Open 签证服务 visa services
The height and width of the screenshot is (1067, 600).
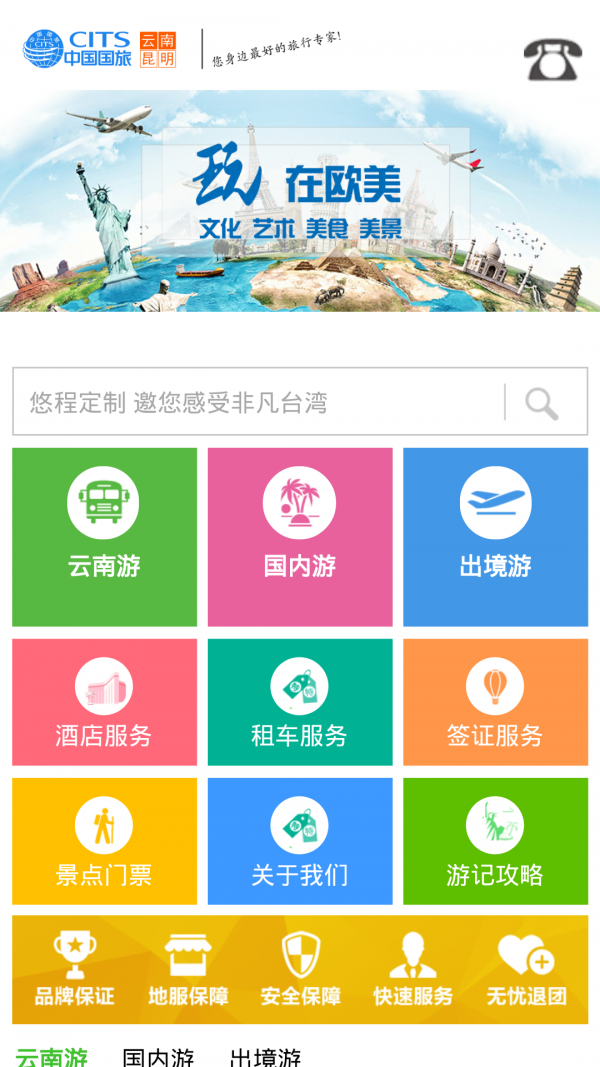point(495,702)
